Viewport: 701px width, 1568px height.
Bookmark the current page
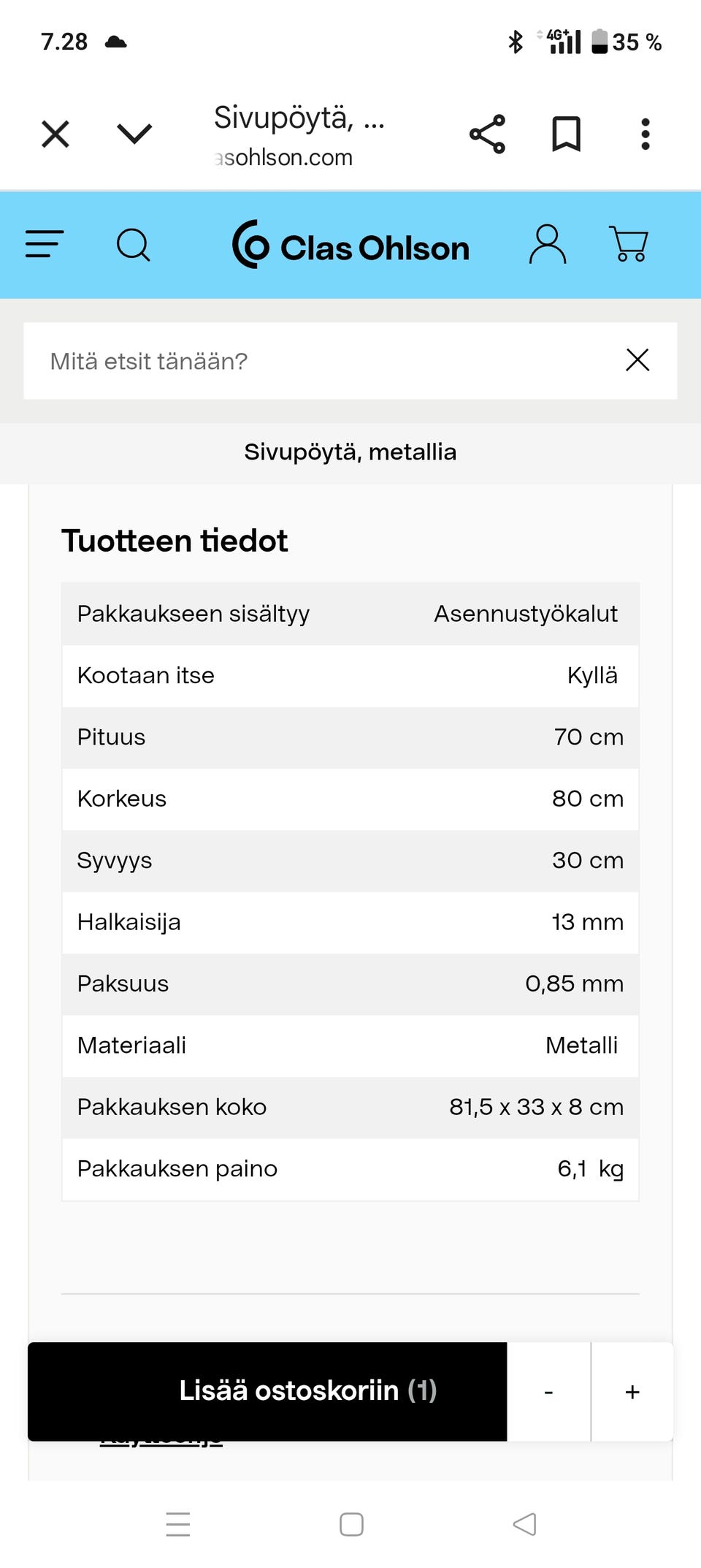pyautogui.click(x=567, y=133)
